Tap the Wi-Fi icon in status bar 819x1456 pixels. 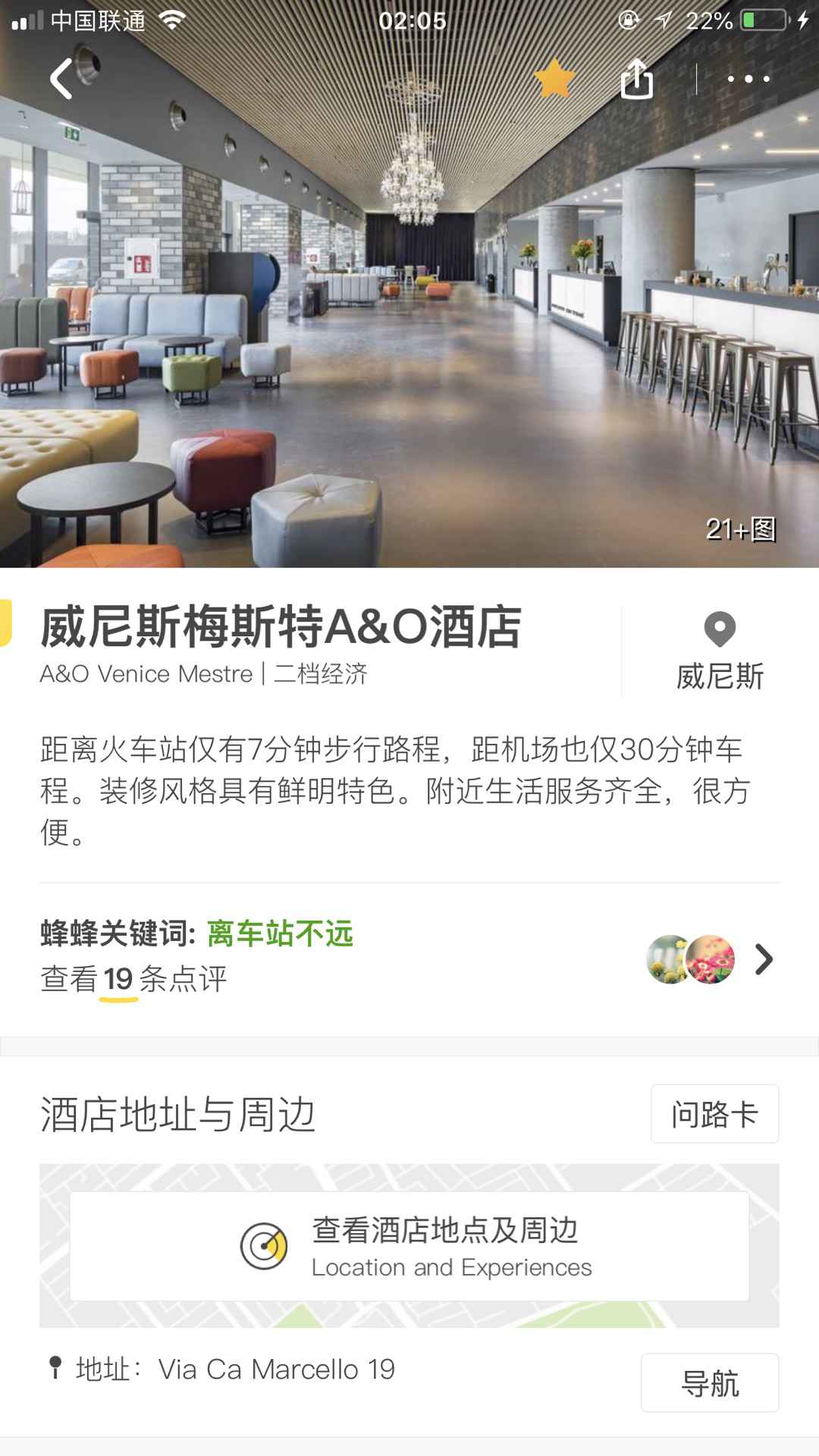point(171,21)
